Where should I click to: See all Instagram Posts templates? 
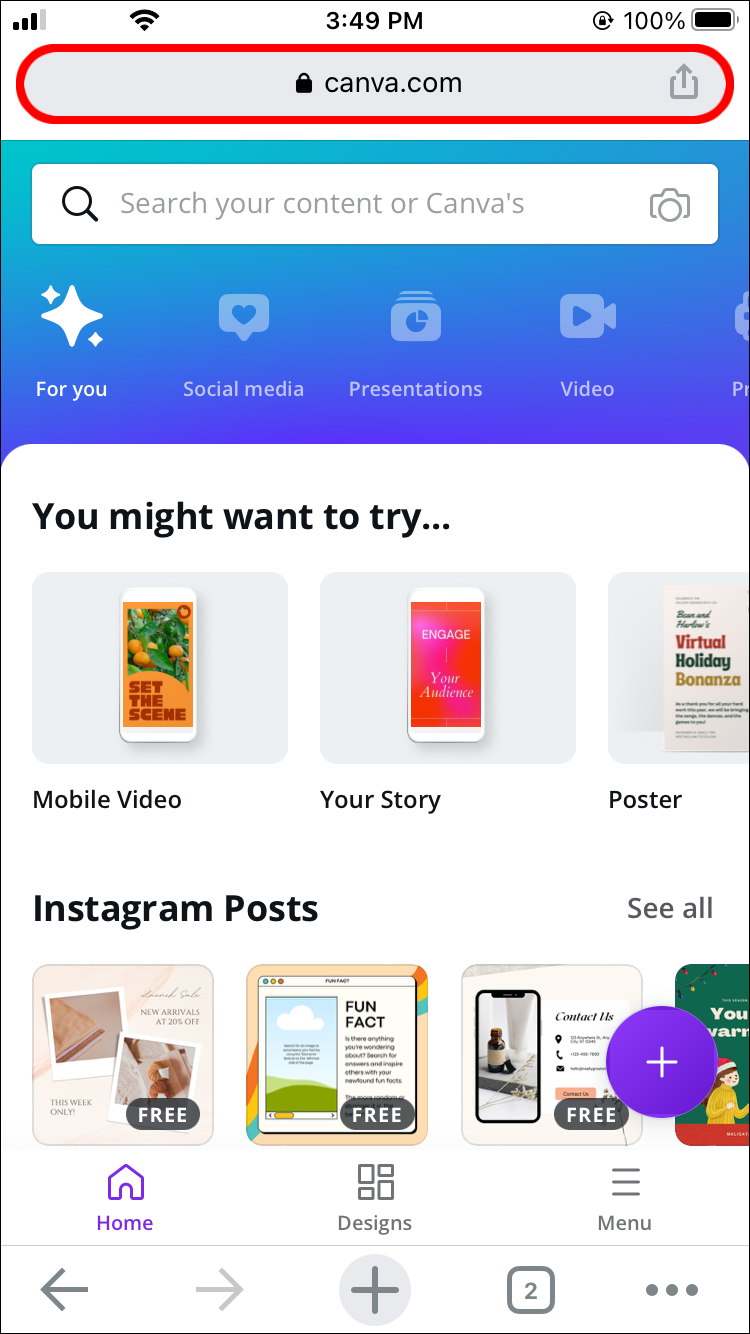(669, 908)
